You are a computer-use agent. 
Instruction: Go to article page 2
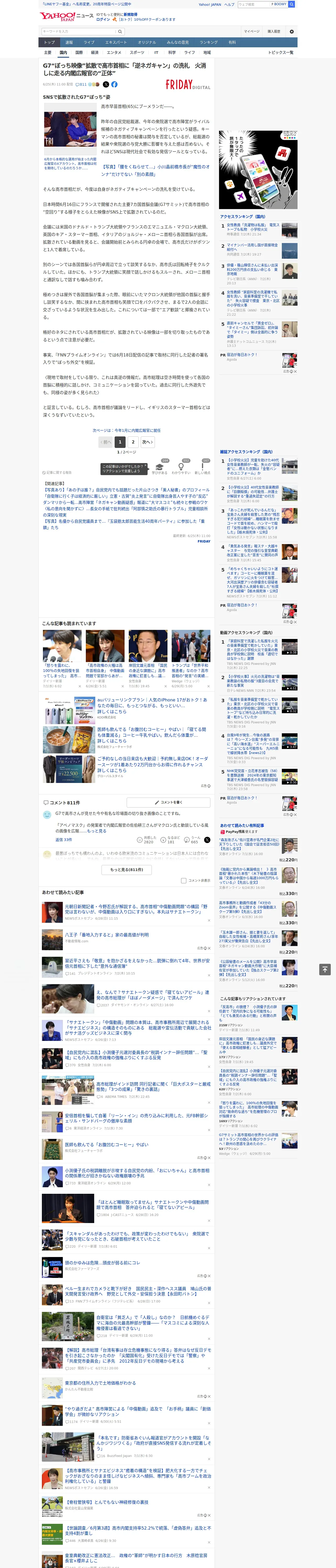(x=133, y=442)
